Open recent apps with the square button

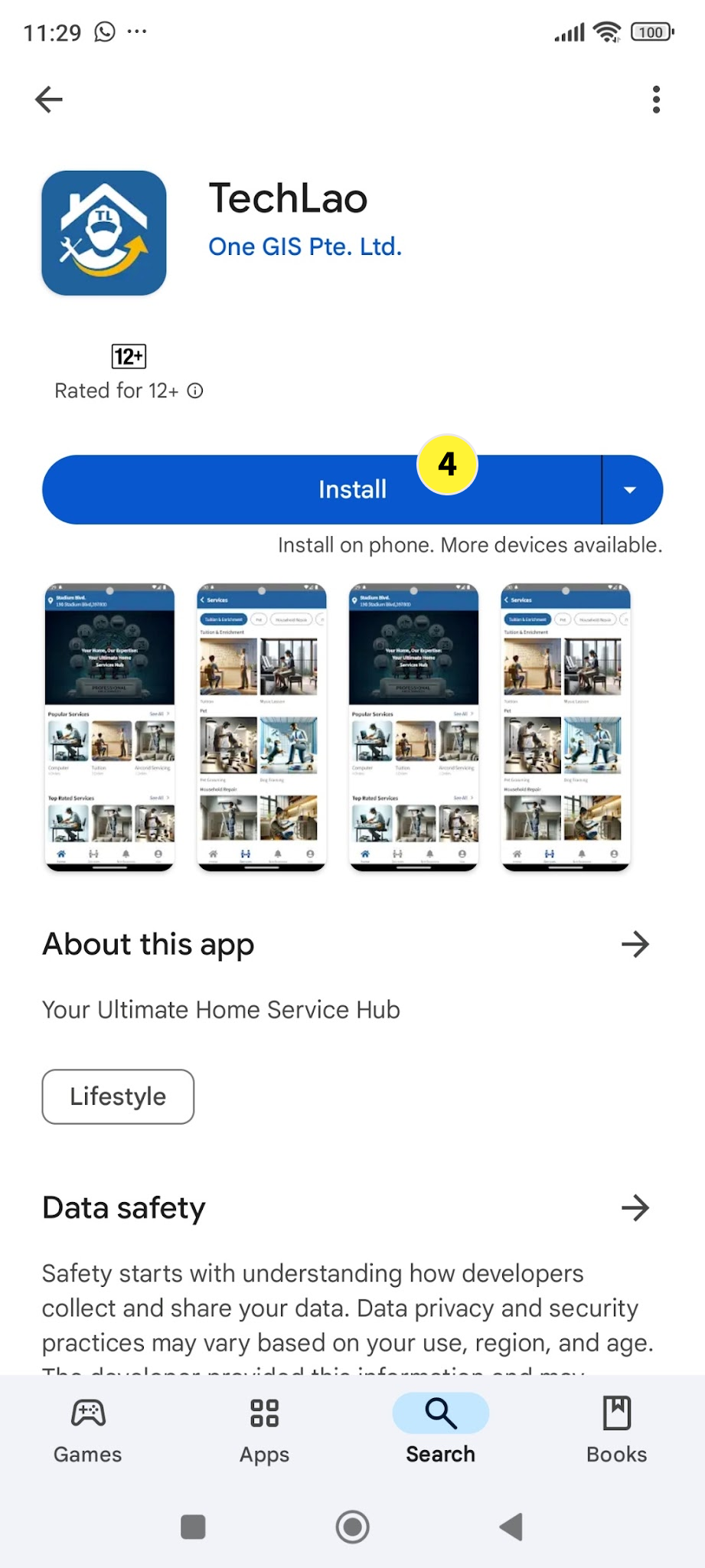(193, 1527)
